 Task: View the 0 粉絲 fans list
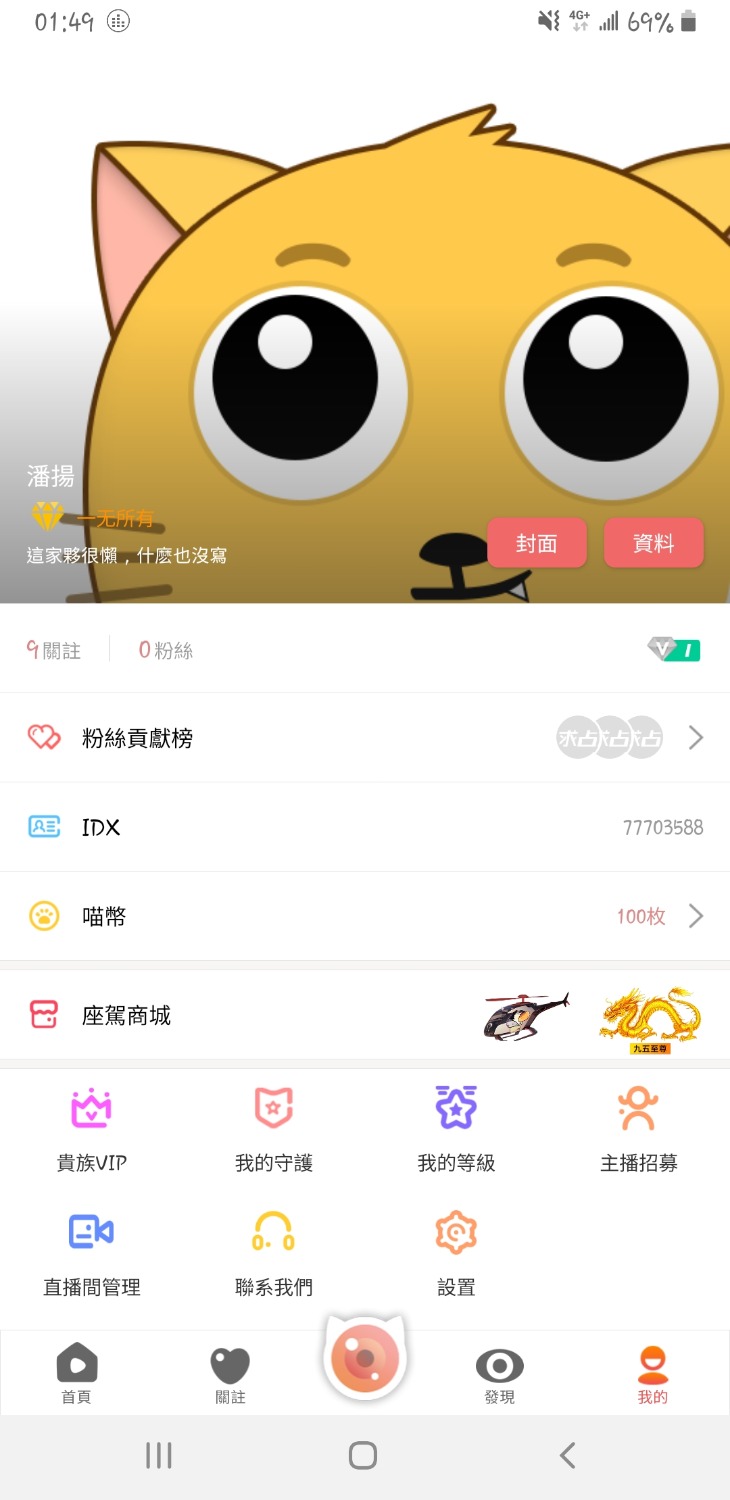(166, 650)
